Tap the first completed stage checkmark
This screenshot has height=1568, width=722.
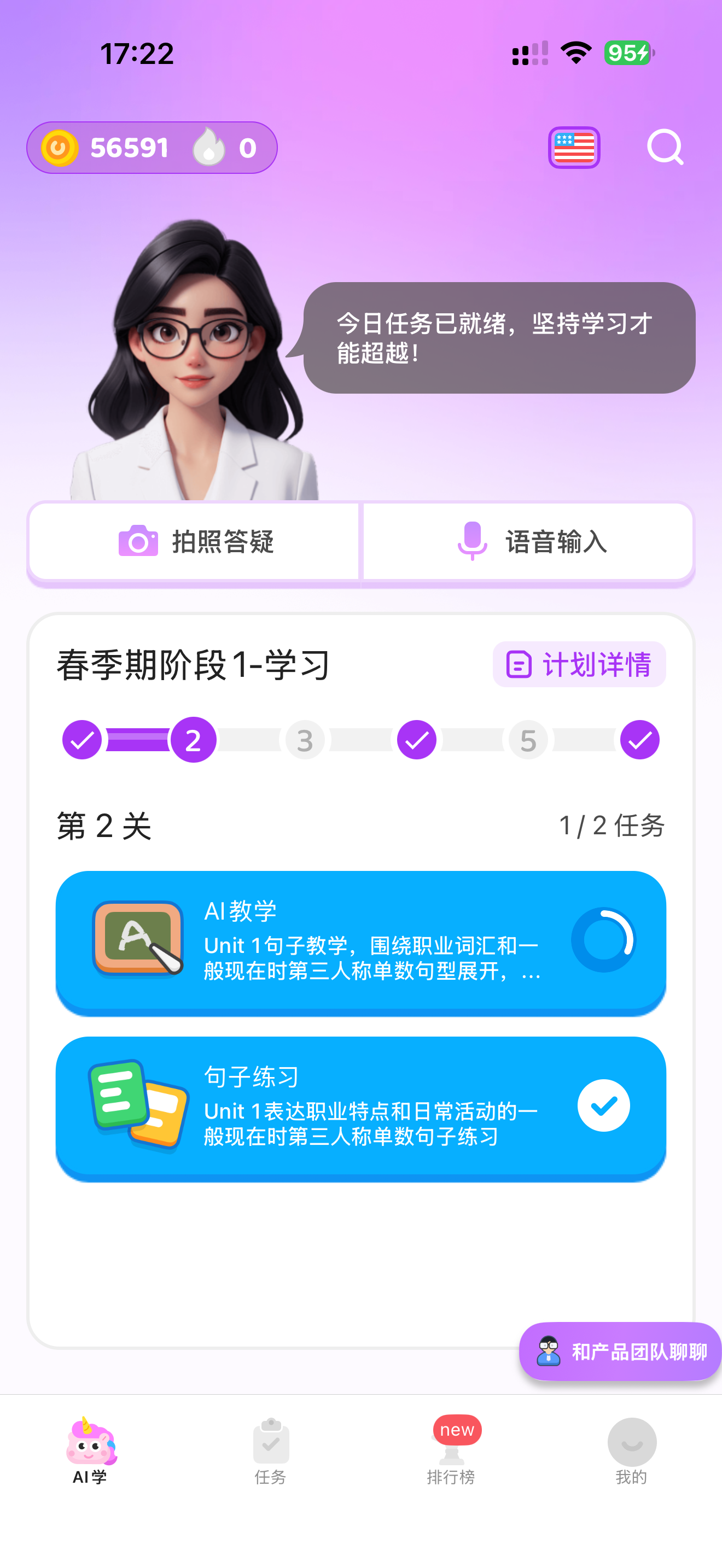click(82, 740)
